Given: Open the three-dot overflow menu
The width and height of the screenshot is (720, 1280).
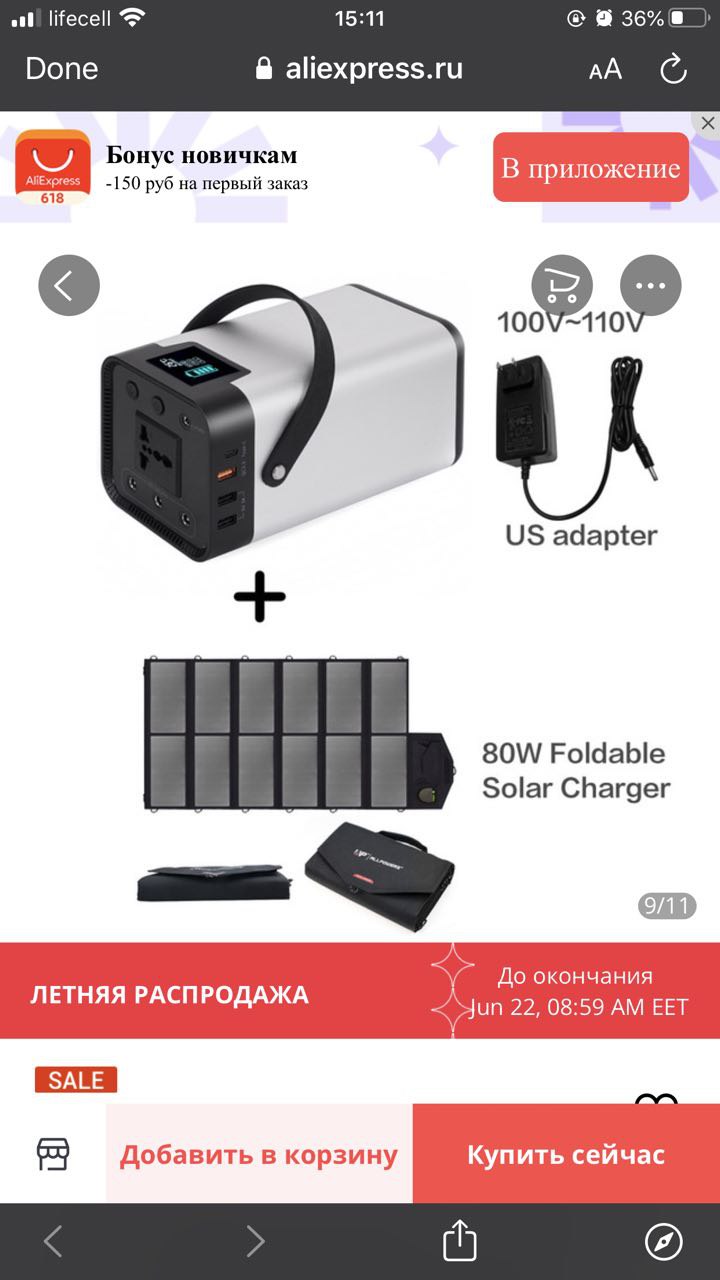Looking at the screenshot, I should click(650, 285).
